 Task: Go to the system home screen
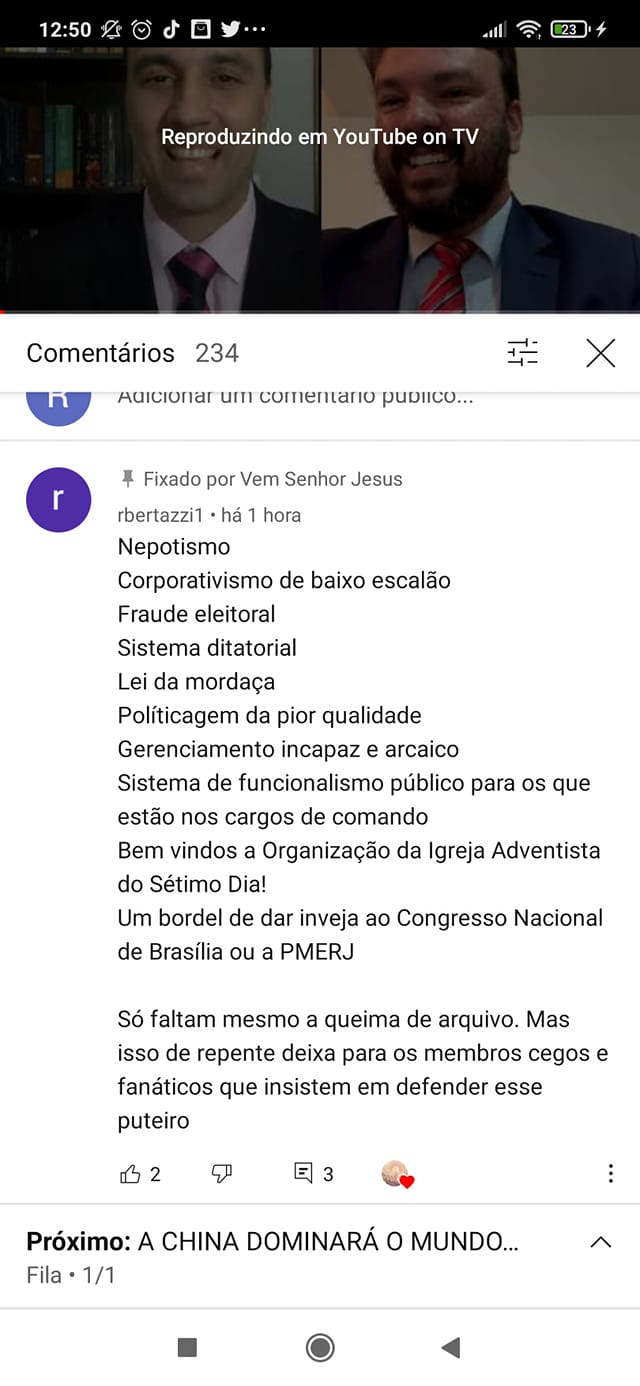click(320, 1348)
